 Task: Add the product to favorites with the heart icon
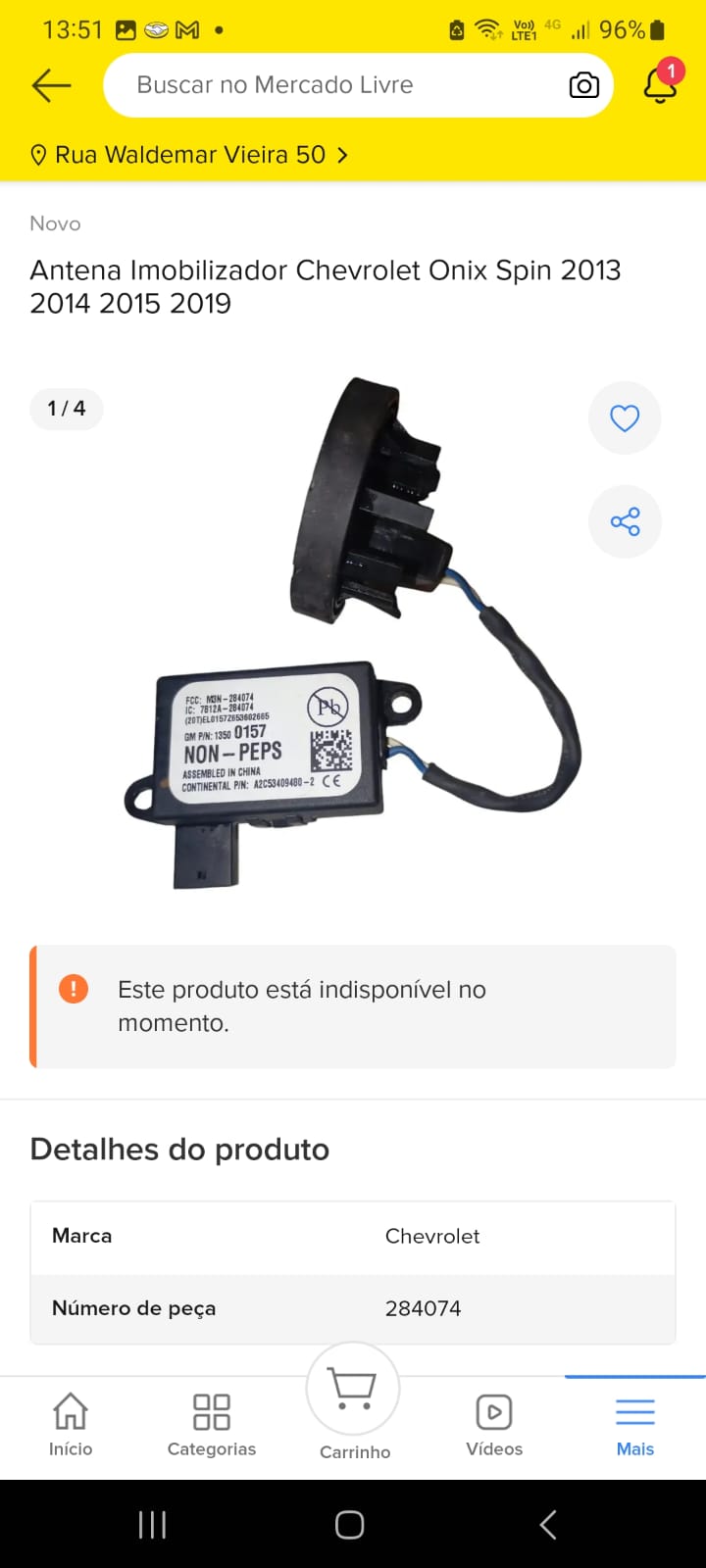(x=625, y=418)
